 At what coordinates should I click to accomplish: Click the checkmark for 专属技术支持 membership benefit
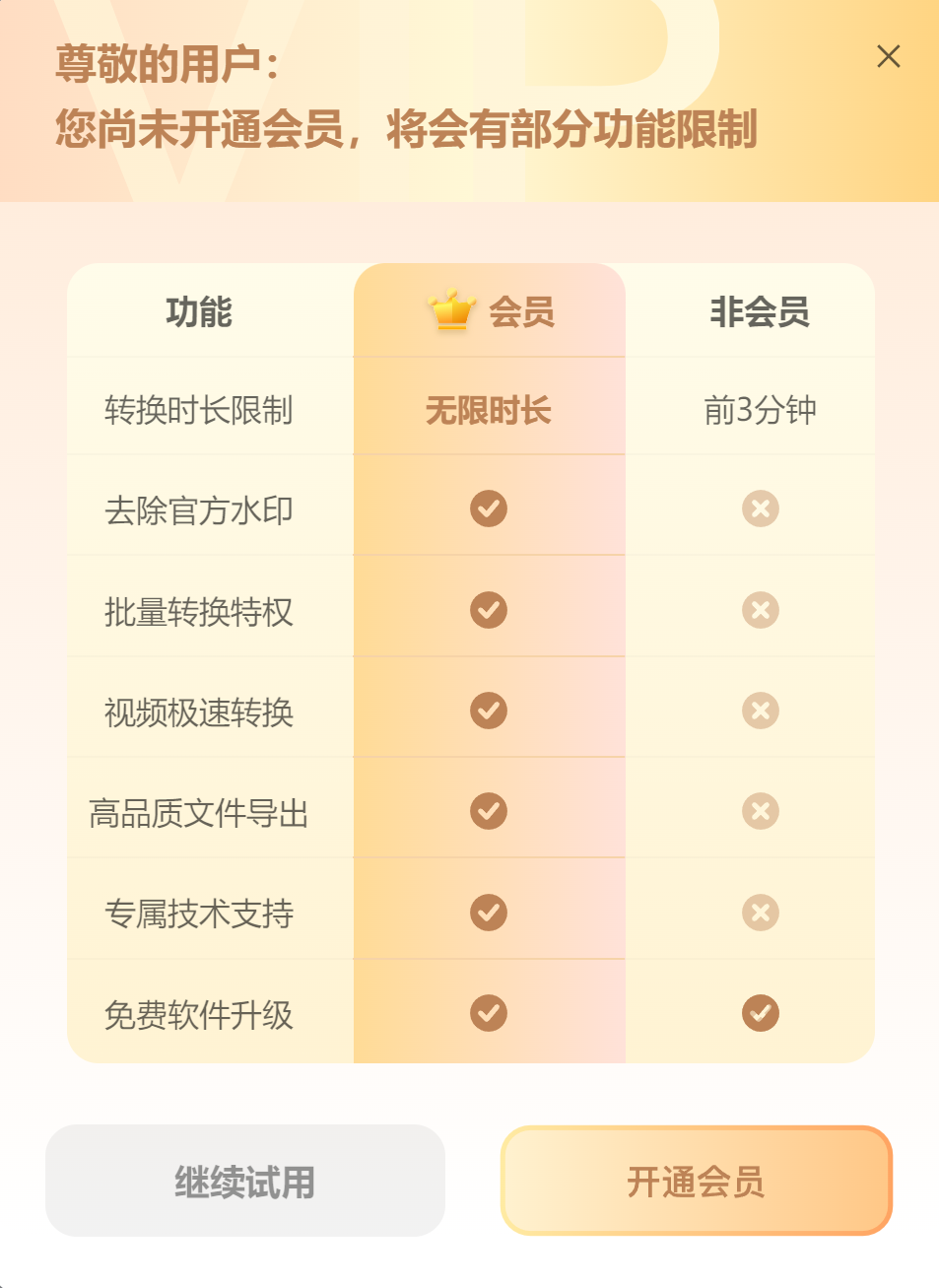click(488, 913)
